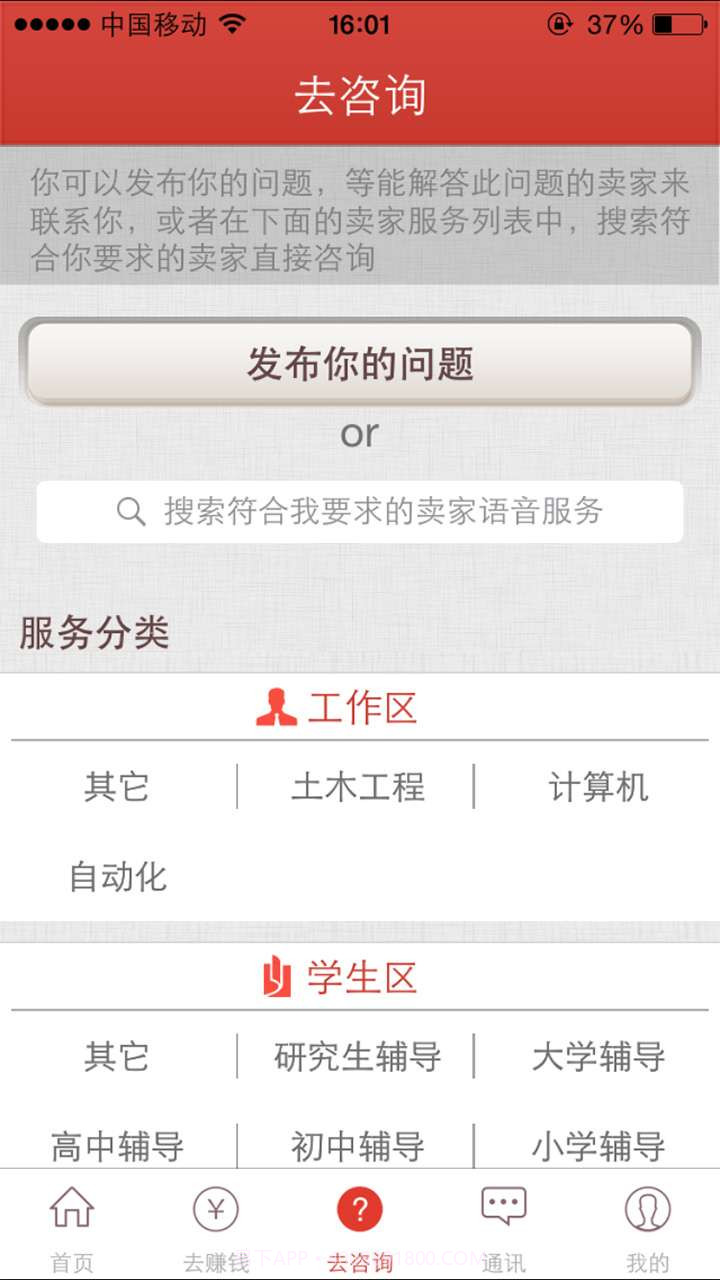Viewport: 720px width, 1280px height.
Task: Select the 计算机 work category
Action: [x=599, y=788]
